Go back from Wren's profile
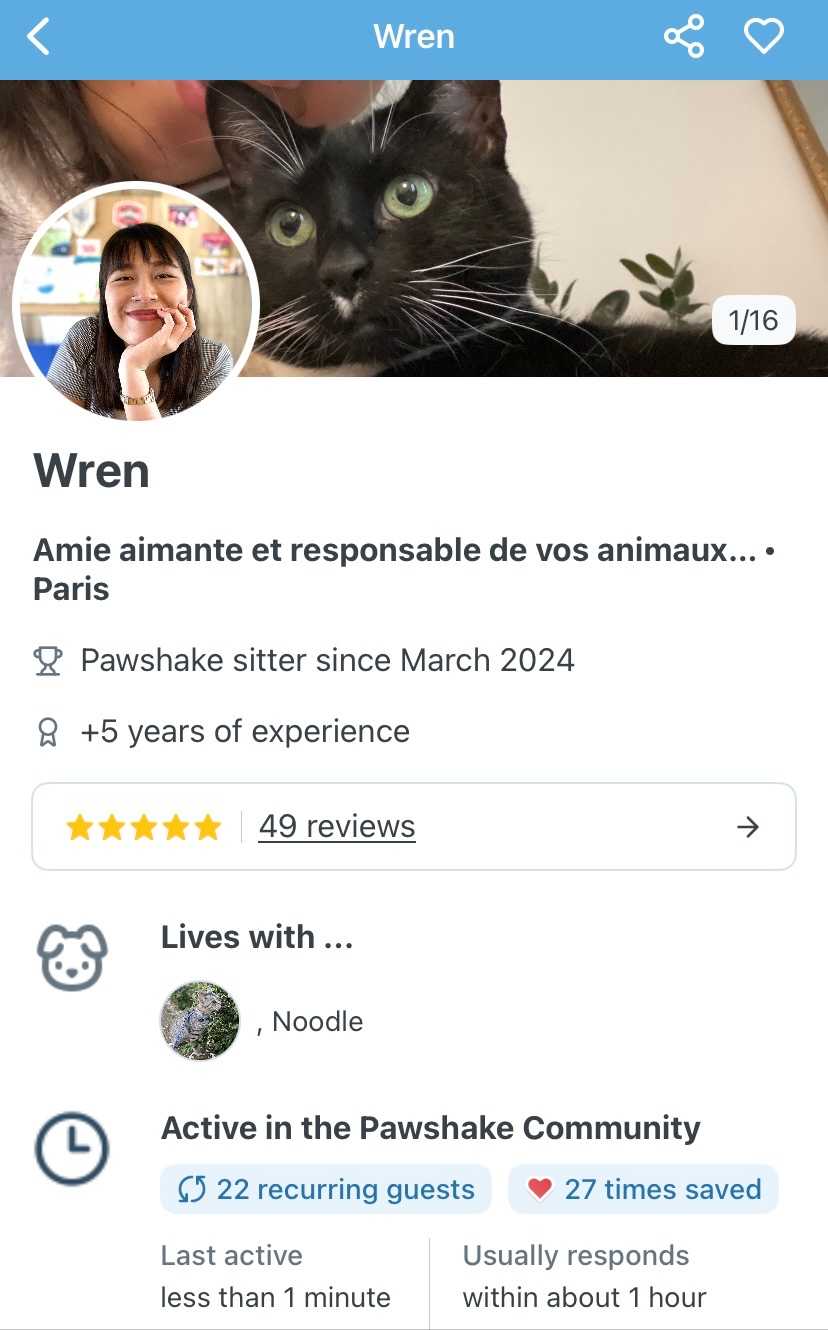 38,38
